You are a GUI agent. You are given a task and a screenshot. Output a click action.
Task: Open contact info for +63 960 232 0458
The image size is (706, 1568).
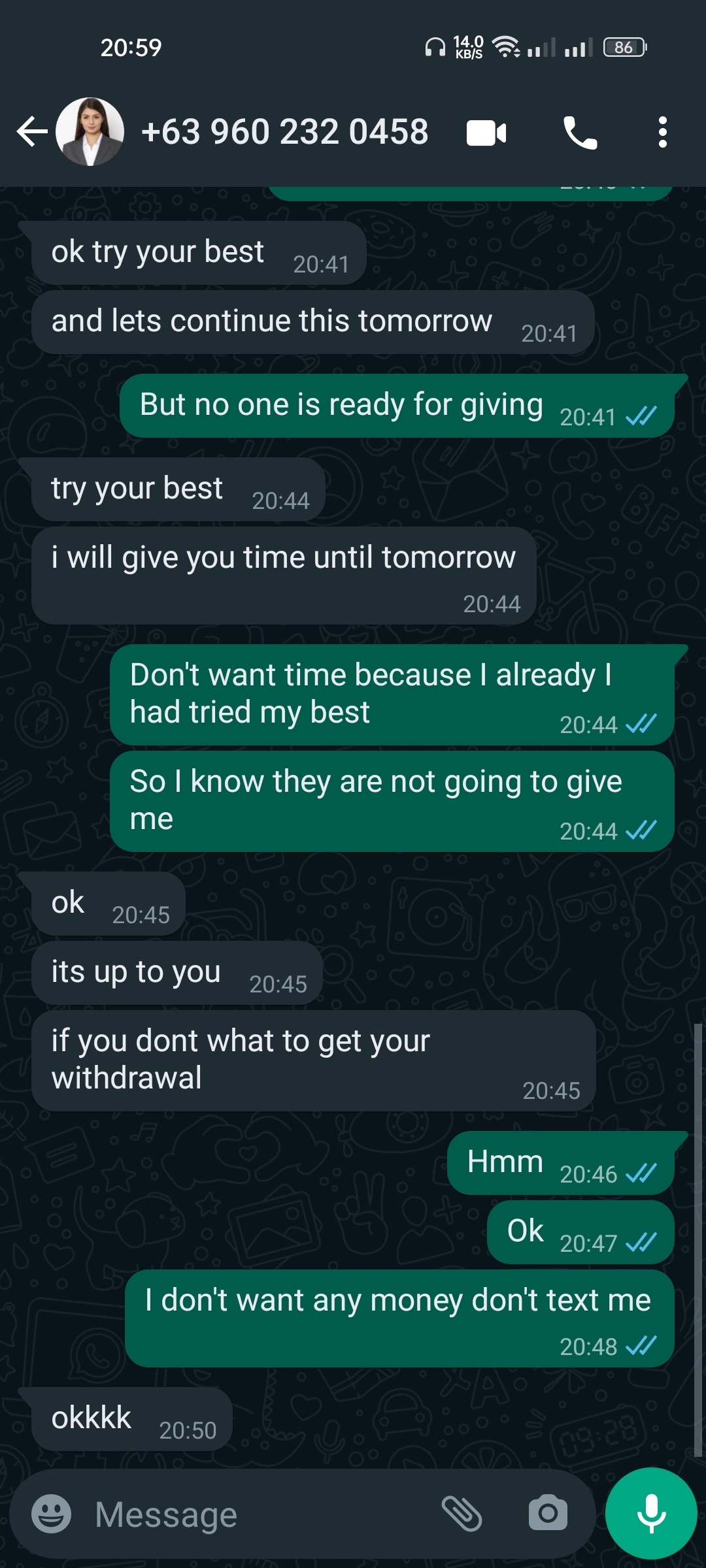(x=284, y=132)
